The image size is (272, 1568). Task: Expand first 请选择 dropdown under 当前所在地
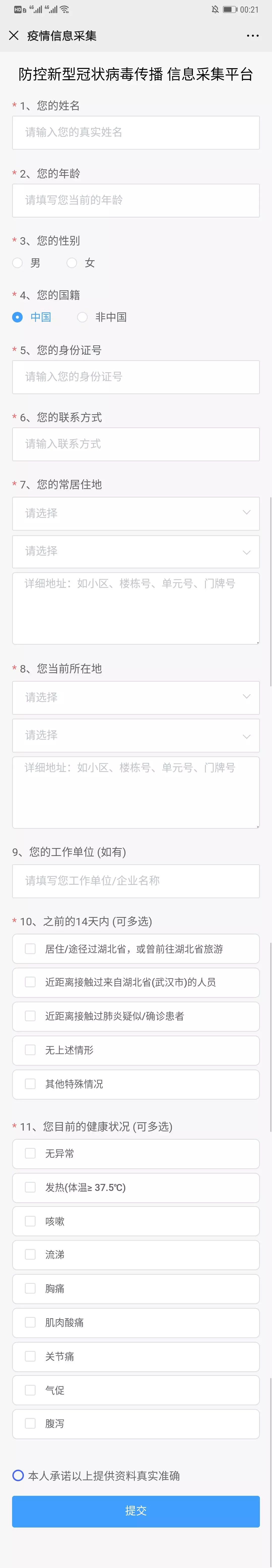[135, 697]
